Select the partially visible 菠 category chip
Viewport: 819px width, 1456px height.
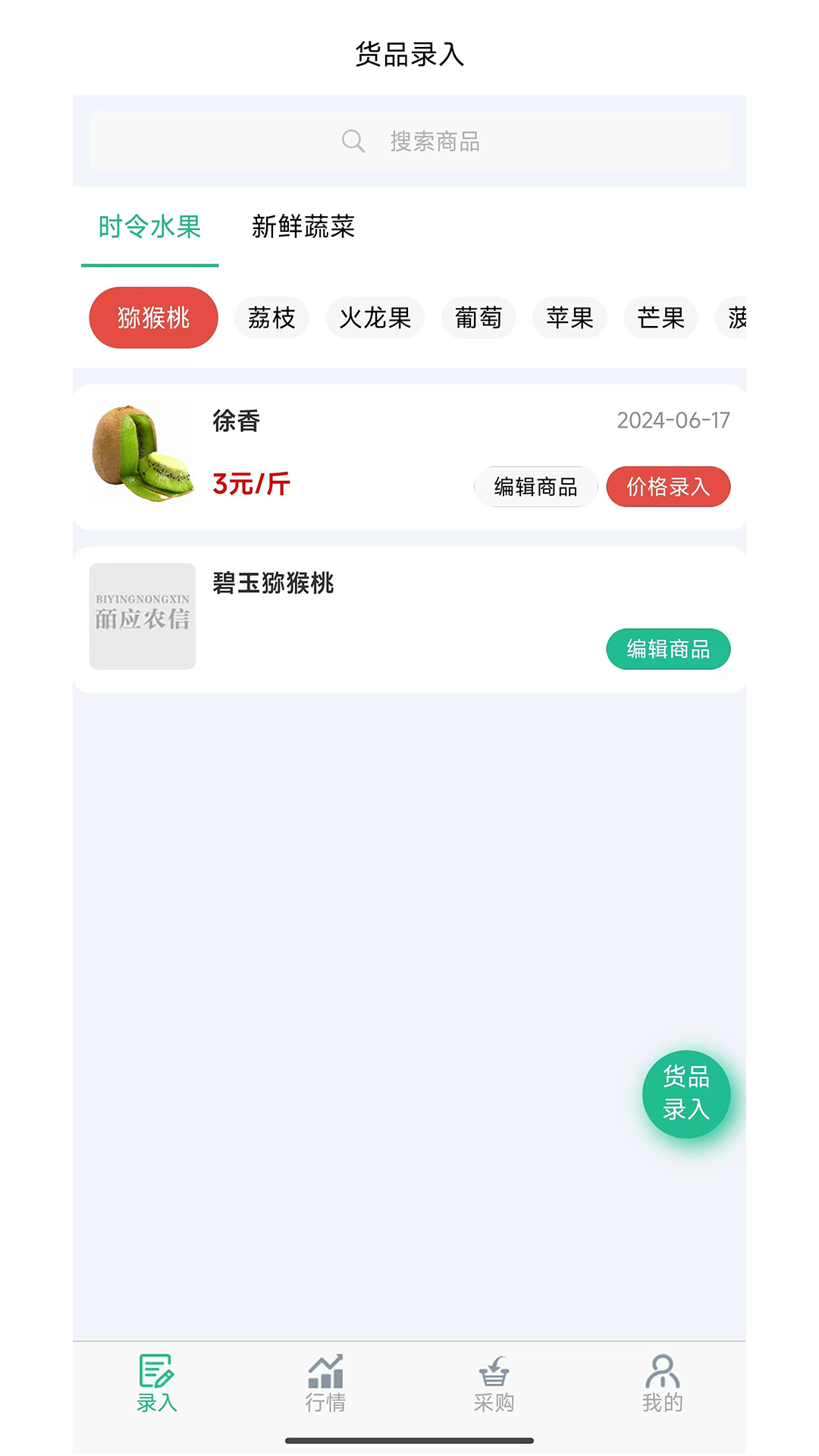[737, 318]
